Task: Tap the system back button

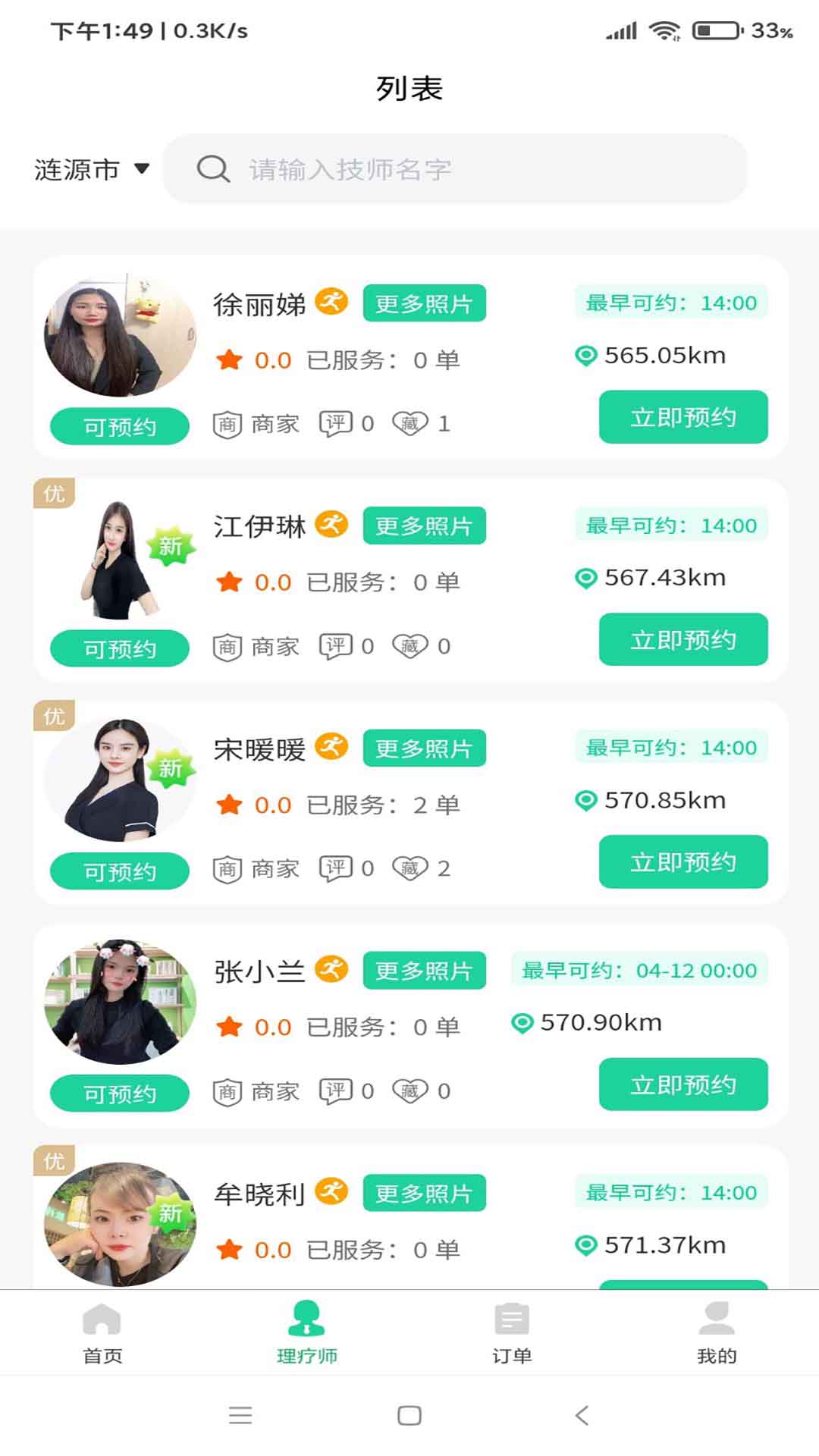Action: point(582,1415)
